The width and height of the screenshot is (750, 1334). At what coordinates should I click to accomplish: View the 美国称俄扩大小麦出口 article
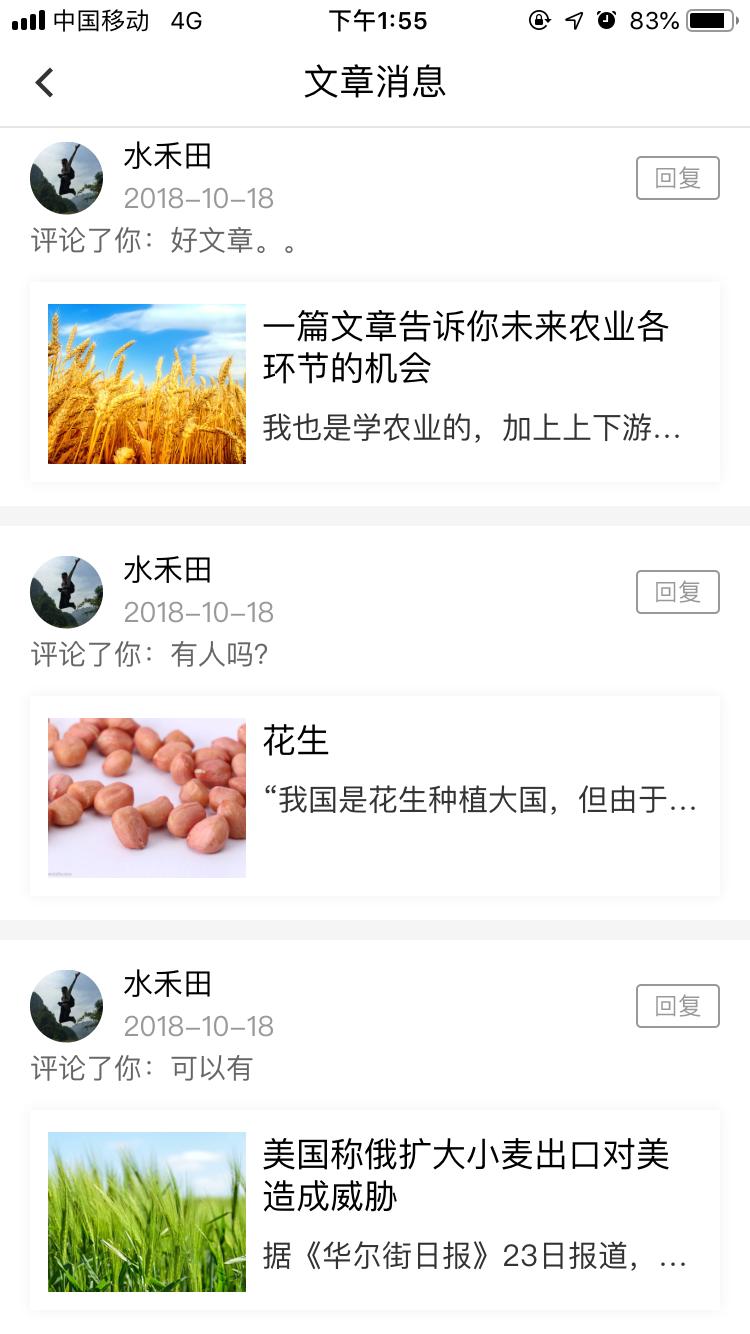[375, 1210]
